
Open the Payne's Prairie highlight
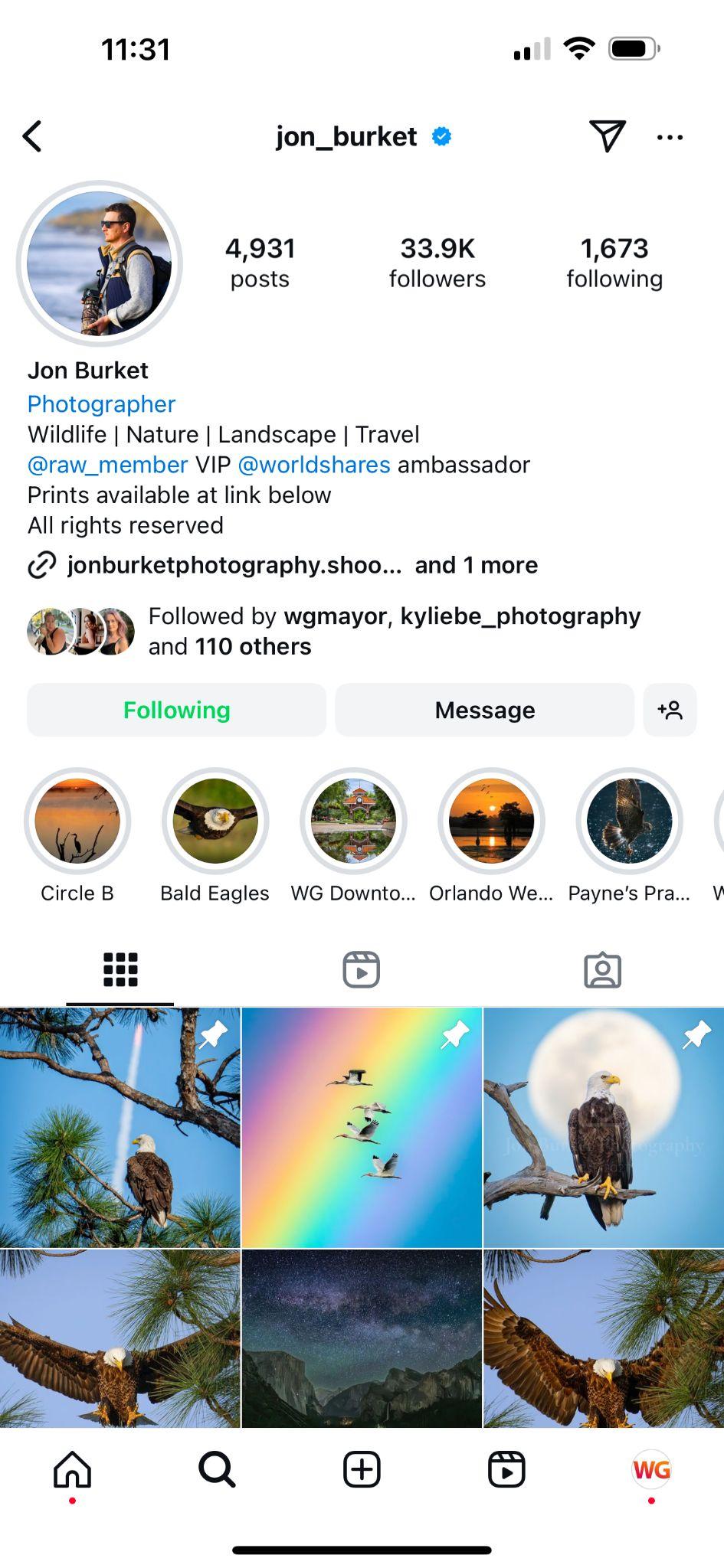click(629, 835)
